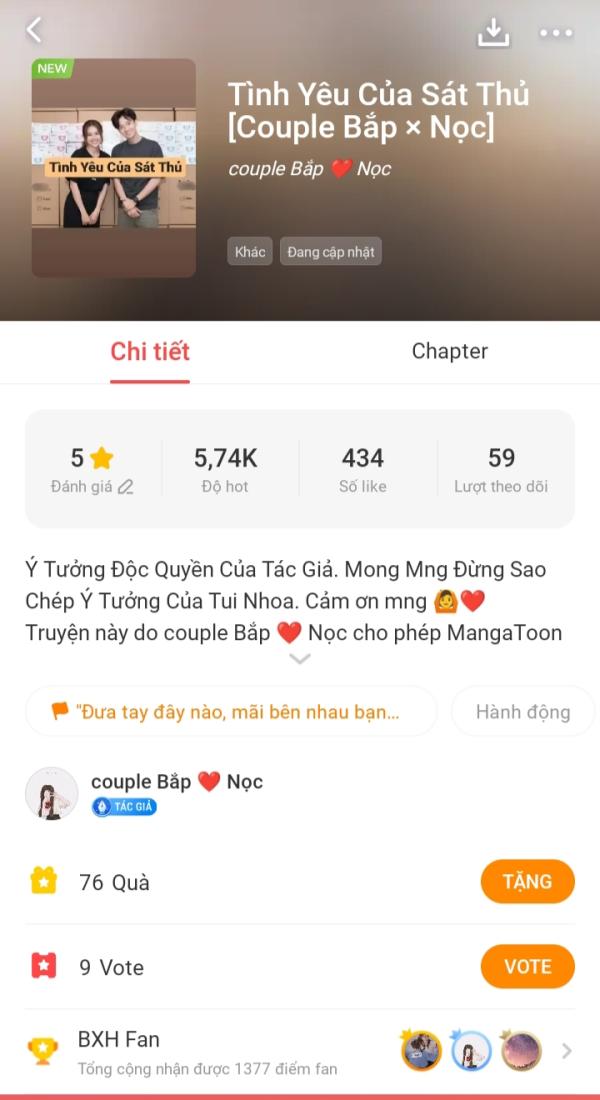Open the BXH Fan ranking
This screenshot has width=600, height=1100.
[x=300, y=1051]
